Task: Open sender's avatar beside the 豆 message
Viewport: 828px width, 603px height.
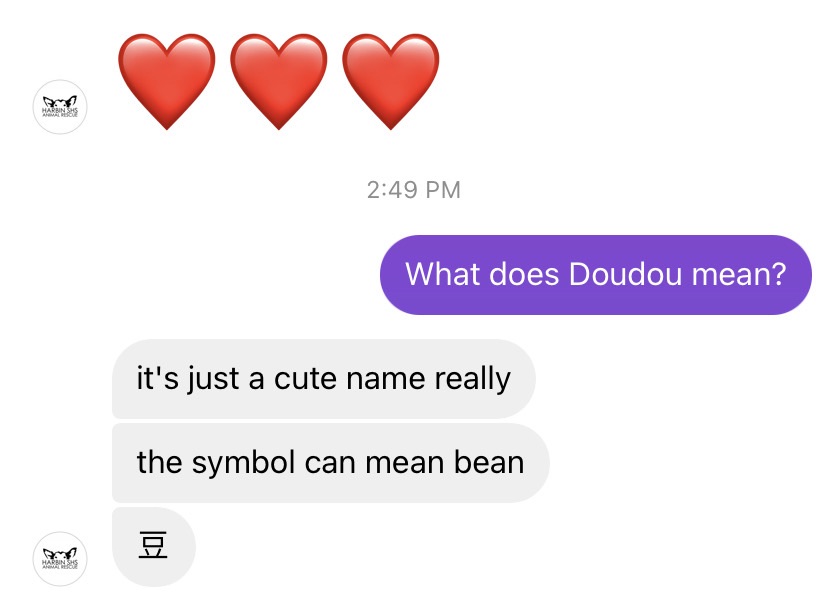Action: tap(60, 558)
